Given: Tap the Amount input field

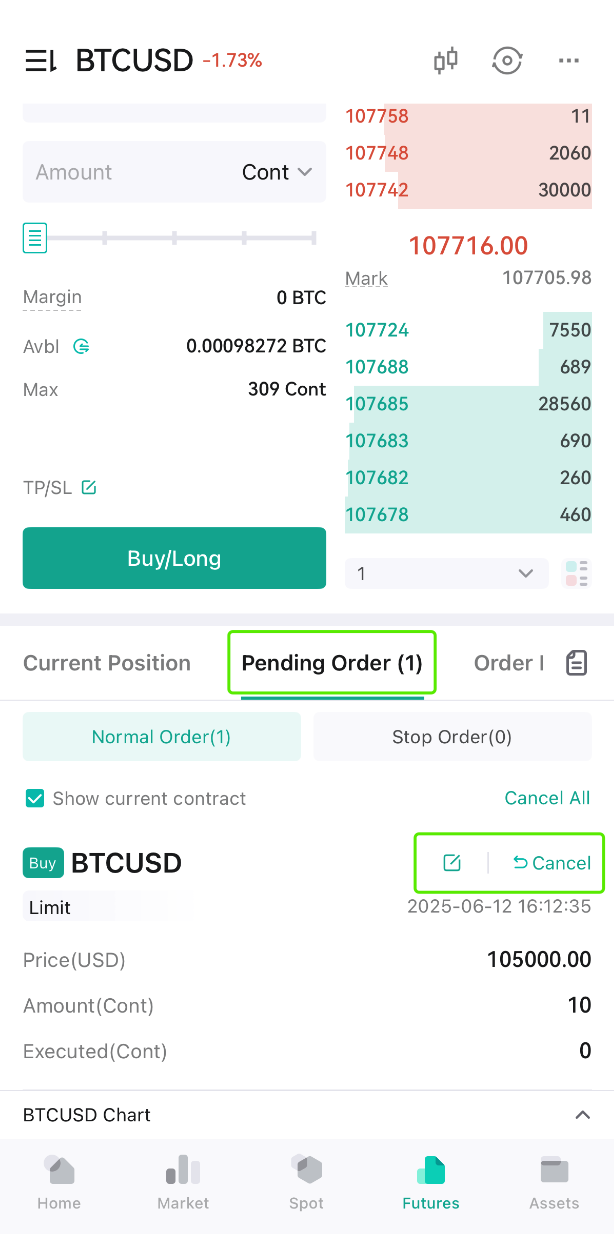Looking at the screenshot, I should 130,172.
